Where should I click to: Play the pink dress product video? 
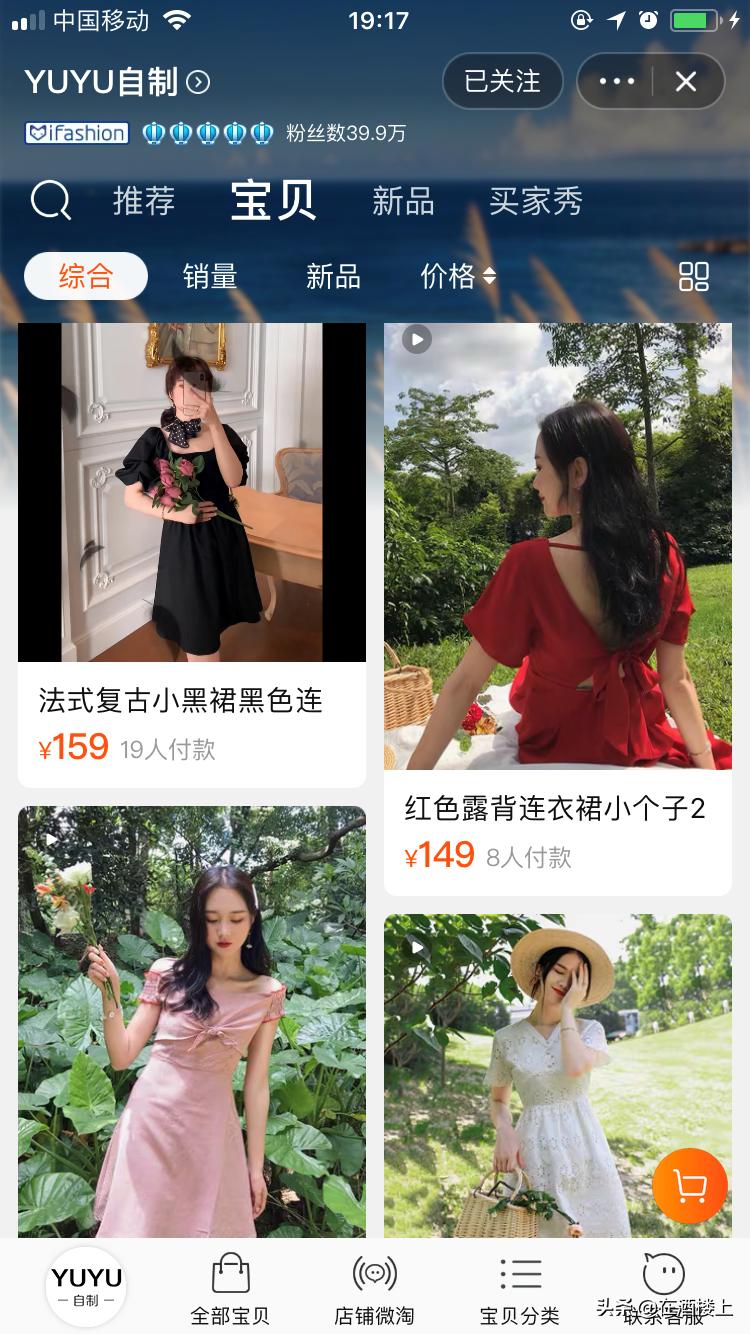tap(50, 840)
